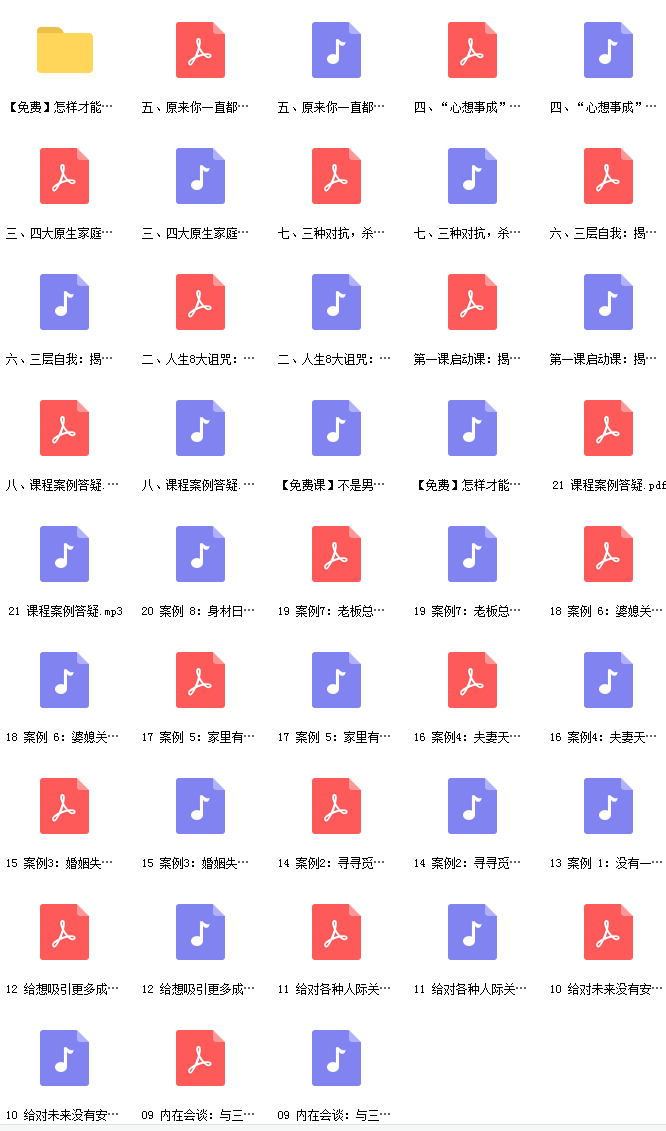Play the audio 七、三种对抗,杀

coord(472,176)
